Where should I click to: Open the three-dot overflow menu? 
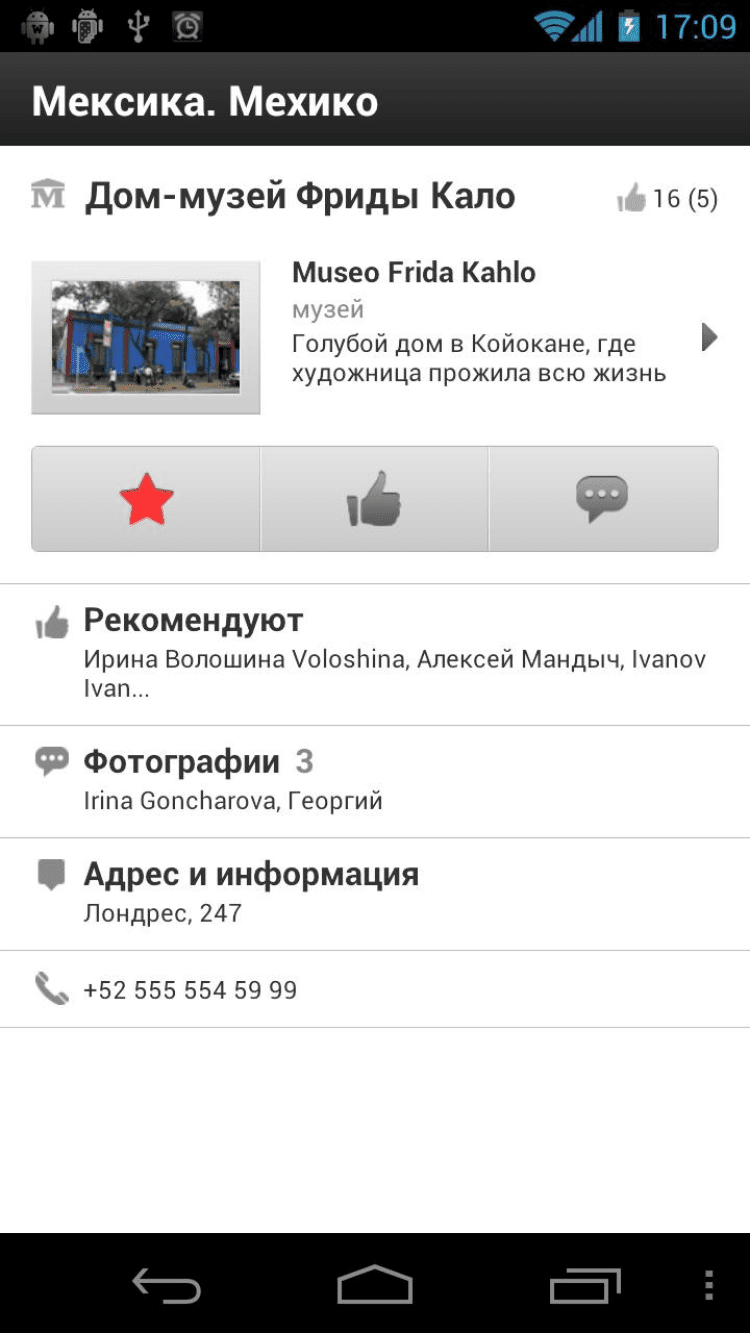[x=709, y=1285]
